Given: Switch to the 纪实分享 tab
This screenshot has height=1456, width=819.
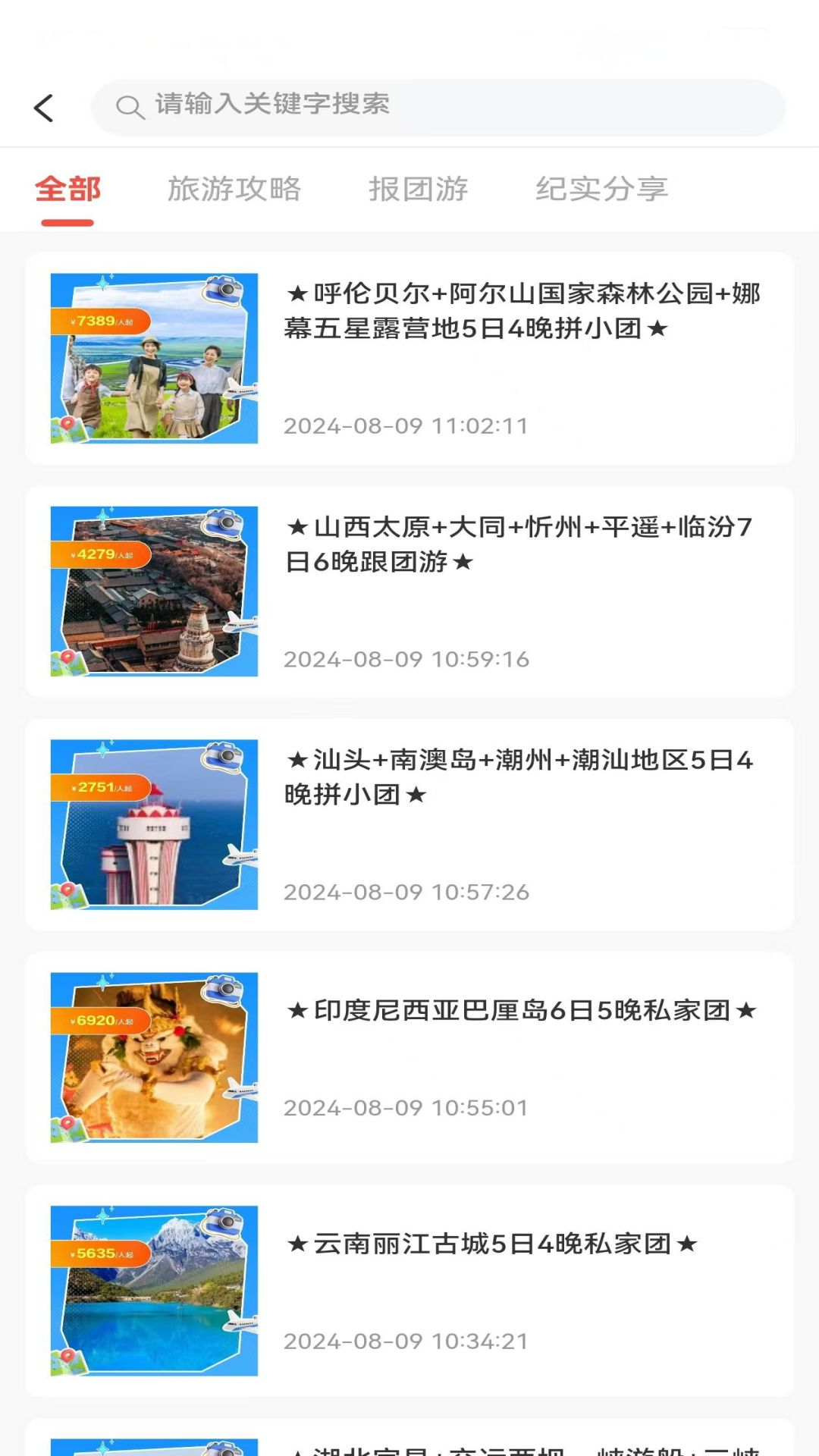Looking at the screenshot, I should [x=601, y=190].
